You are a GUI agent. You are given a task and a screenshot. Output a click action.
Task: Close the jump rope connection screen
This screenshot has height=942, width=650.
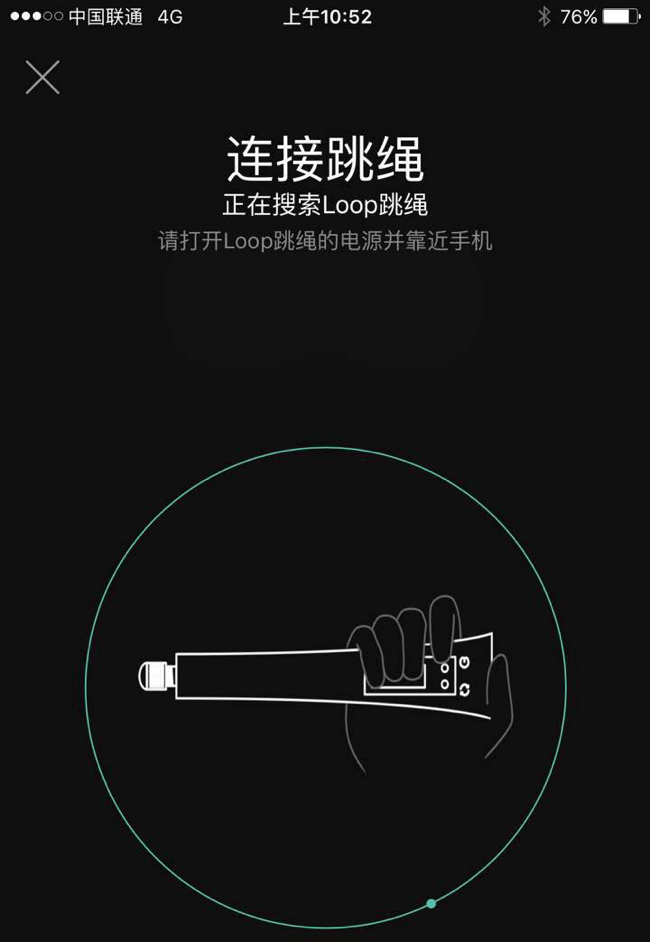tap(43, 77)
